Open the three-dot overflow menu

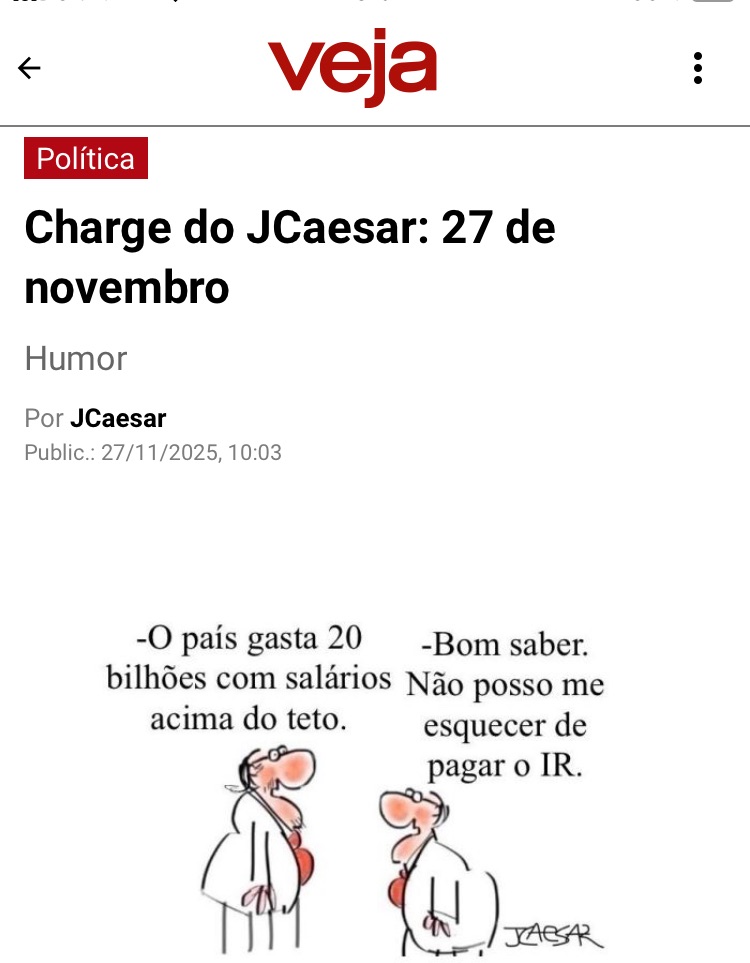click(x=698, y=68)
